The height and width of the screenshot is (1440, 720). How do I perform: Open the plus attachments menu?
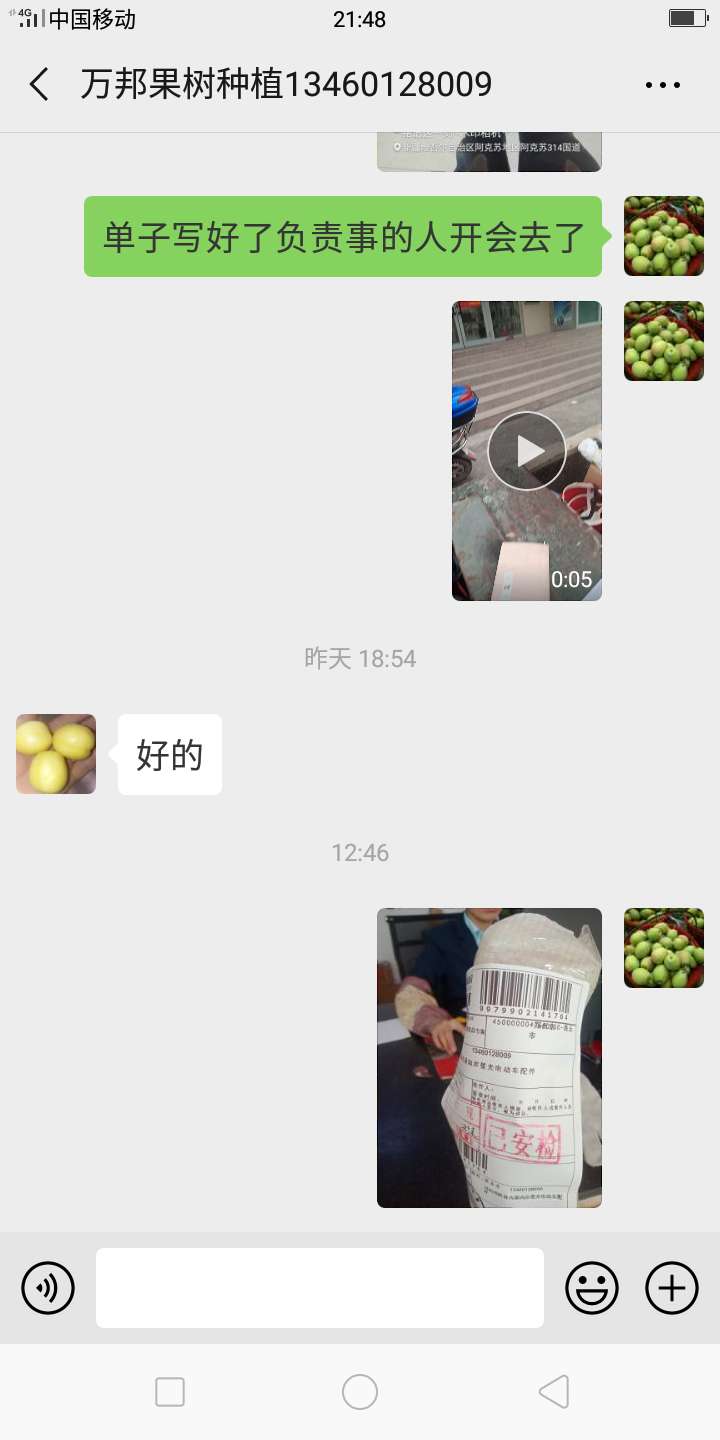[672, 1288]
